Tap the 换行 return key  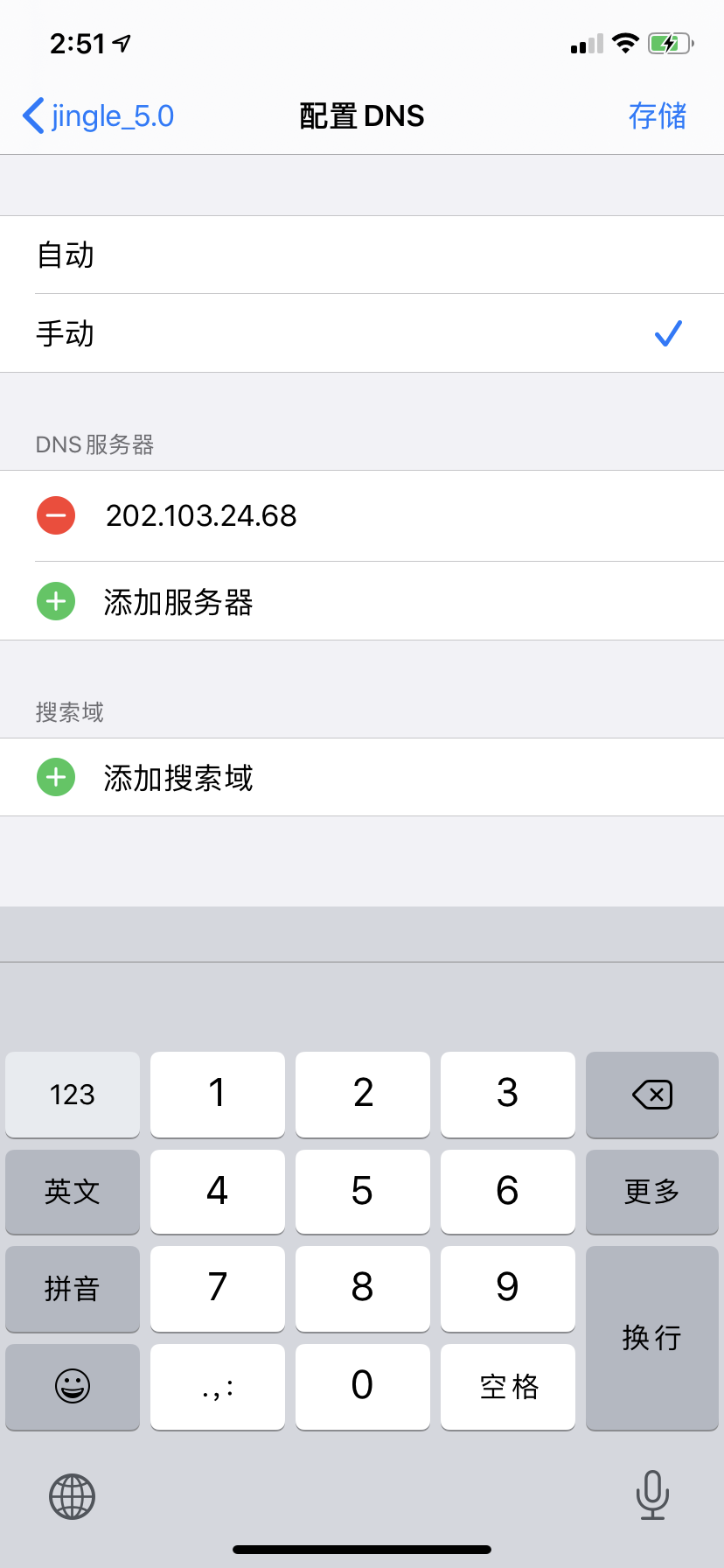click(652, 1338)
